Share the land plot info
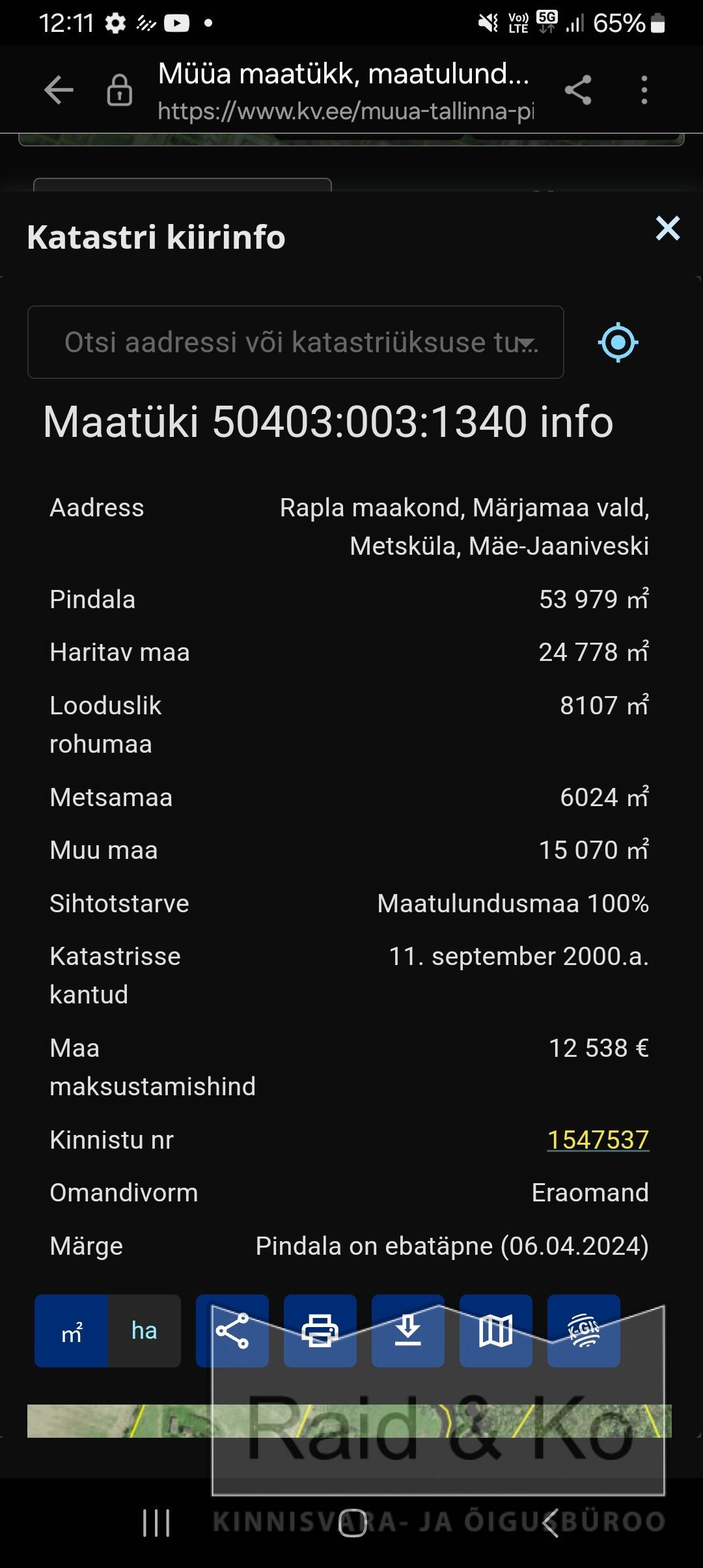 232,1331
